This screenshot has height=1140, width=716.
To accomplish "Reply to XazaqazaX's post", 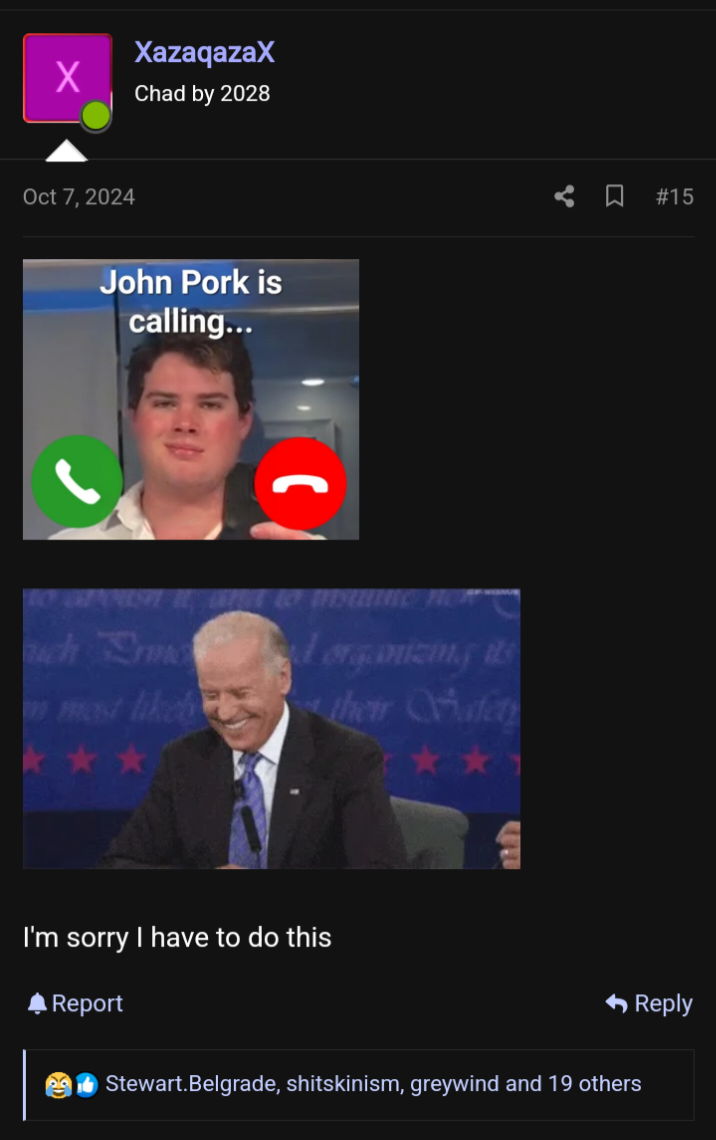I will click(649, 1003).
